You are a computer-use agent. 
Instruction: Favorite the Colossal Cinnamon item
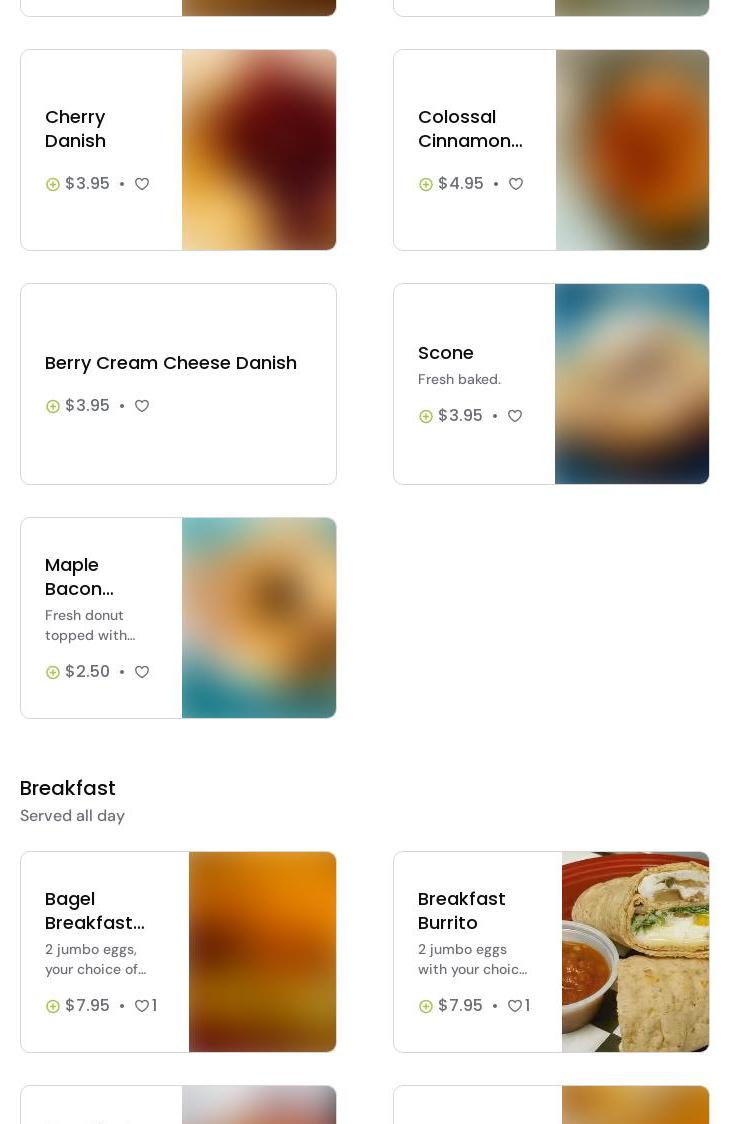516,184
